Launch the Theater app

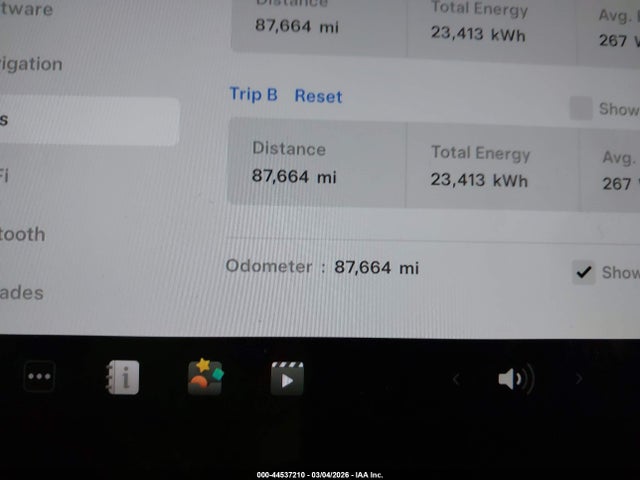[287, 378]
